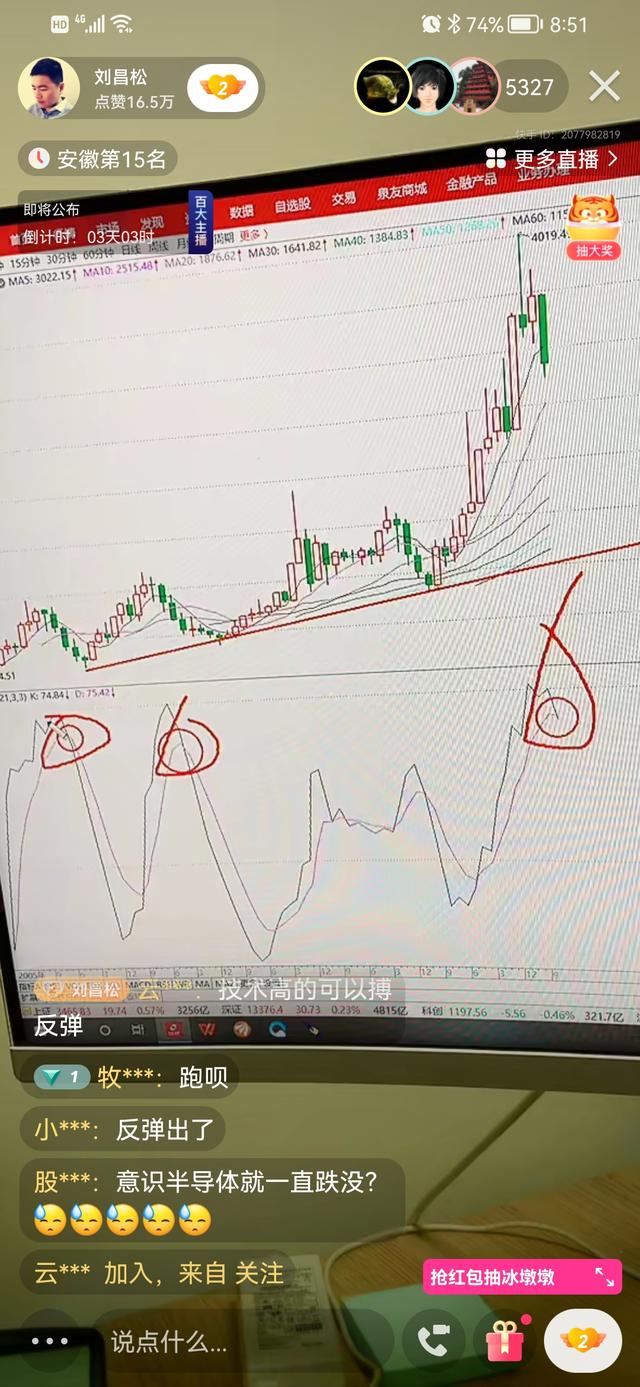Open 安徽第15名 ranking chip
This screenshot has height=1387, width=640.
[x=98, y=158]
